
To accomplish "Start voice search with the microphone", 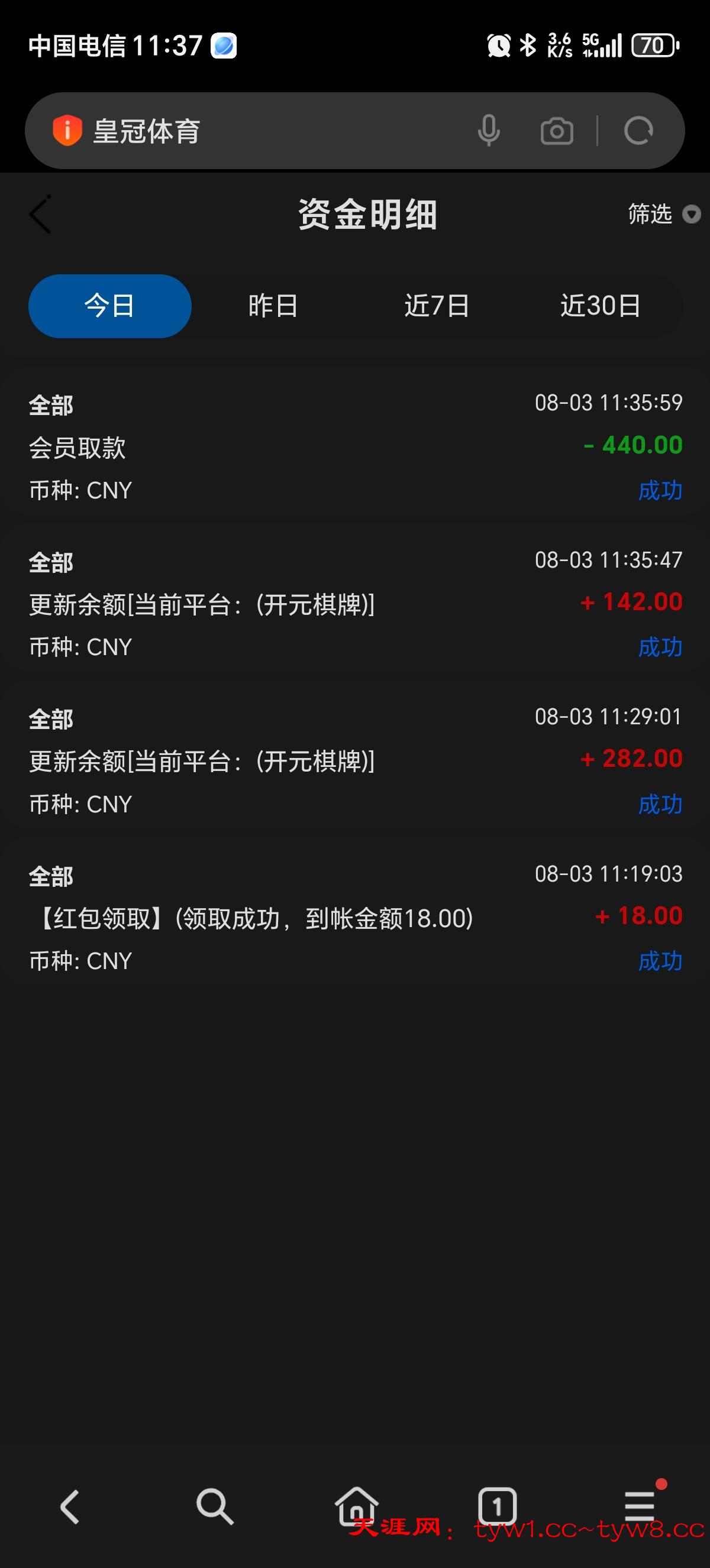I will [x=488, y=131].
